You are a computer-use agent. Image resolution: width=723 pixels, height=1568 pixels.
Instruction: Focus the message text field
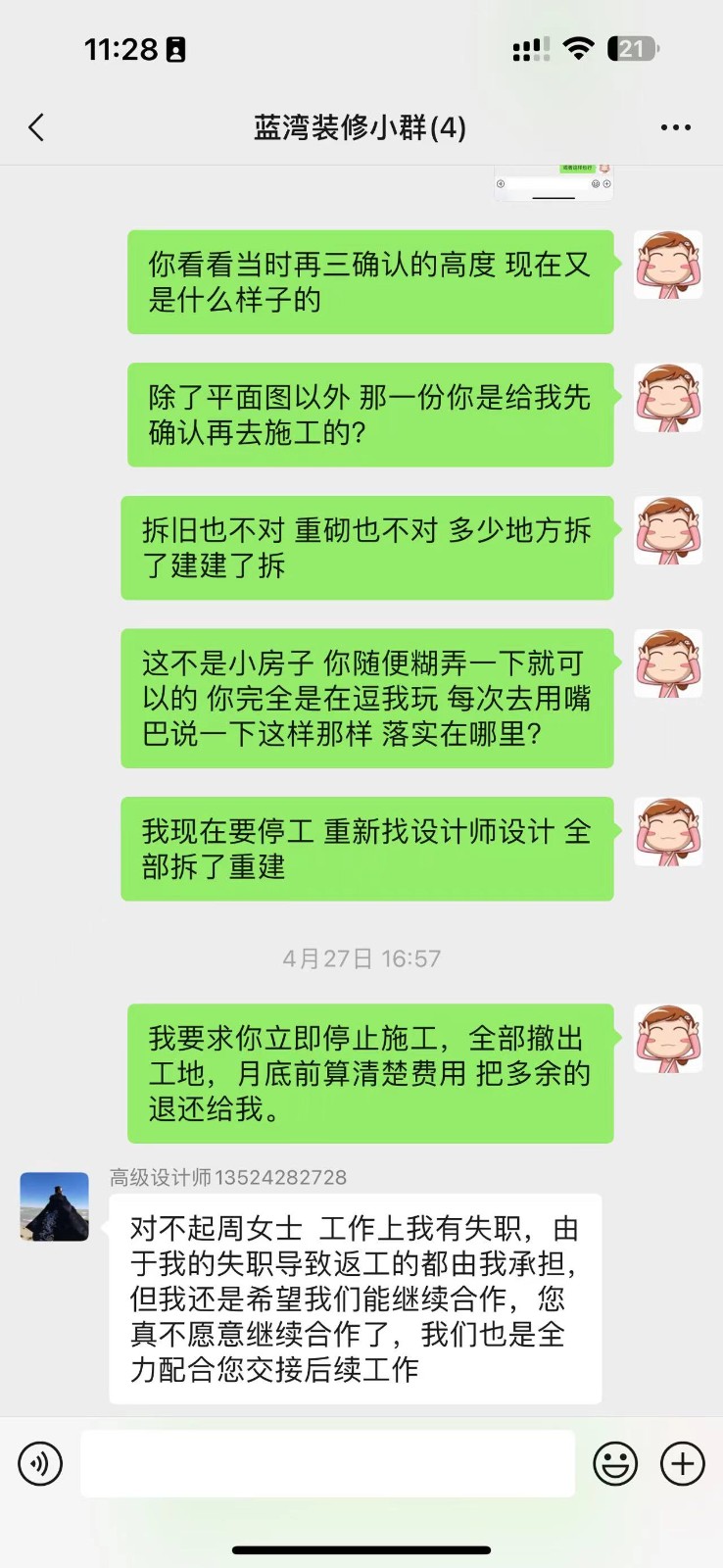327,1463
